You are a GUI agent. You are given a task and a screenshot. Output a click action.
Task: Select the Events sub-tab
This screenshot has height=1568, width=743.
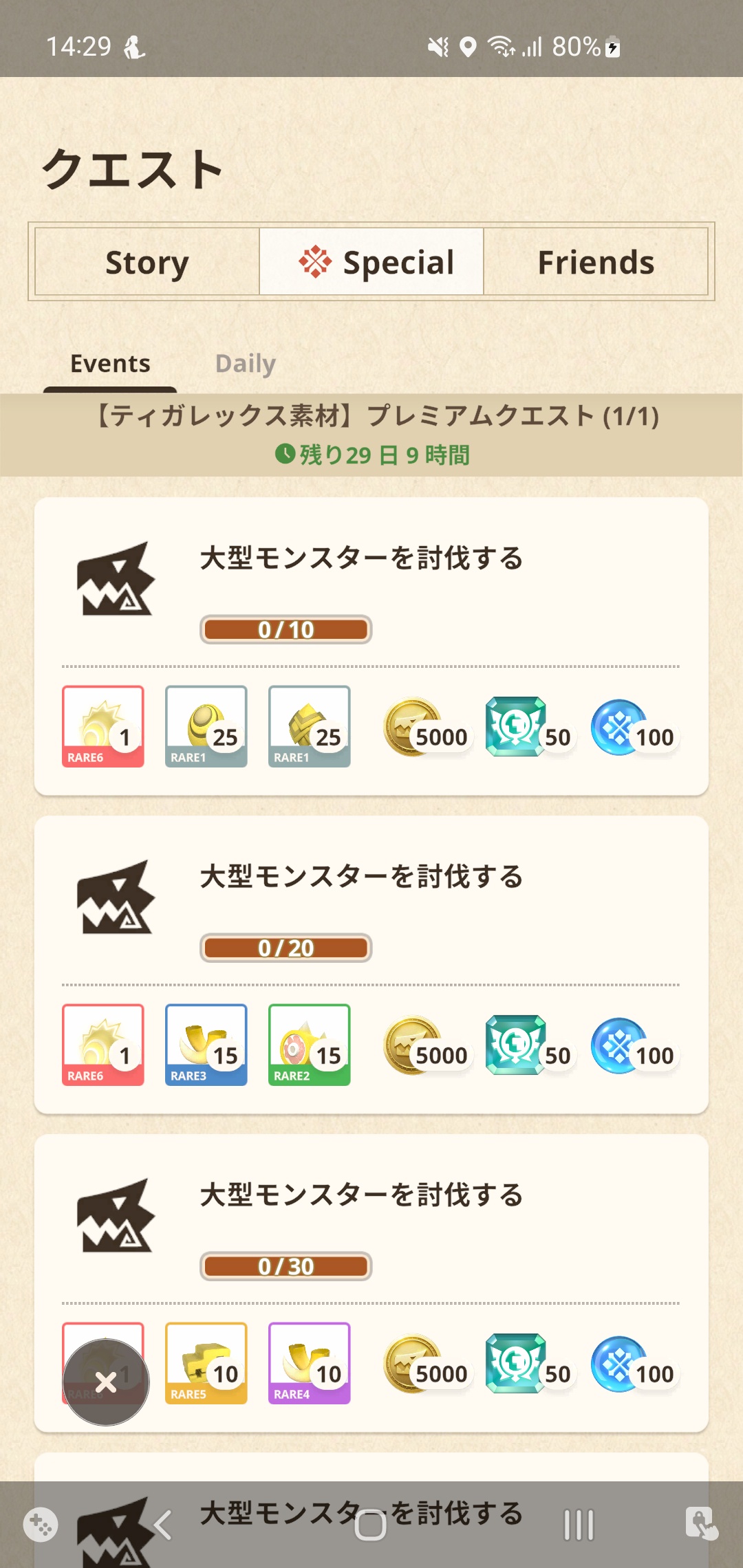110,363
